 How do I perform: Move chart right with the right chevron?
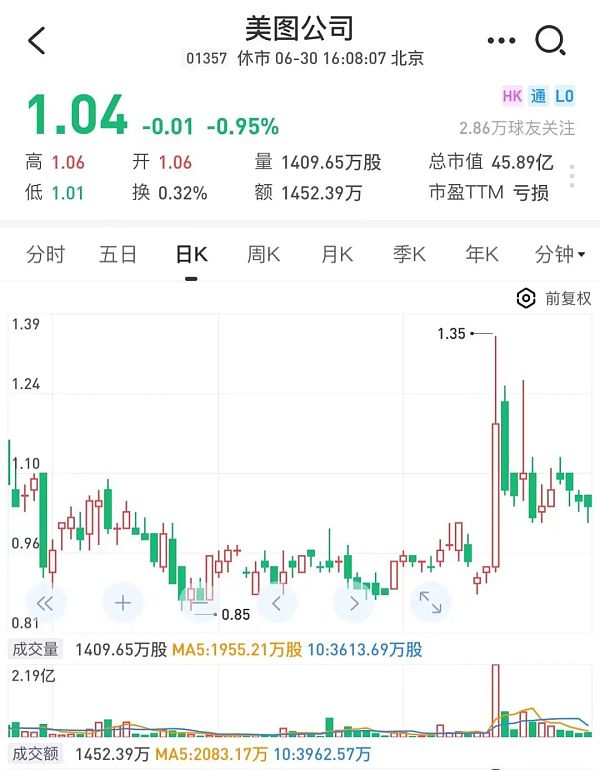pyautogui.click(x=354, y=603)
